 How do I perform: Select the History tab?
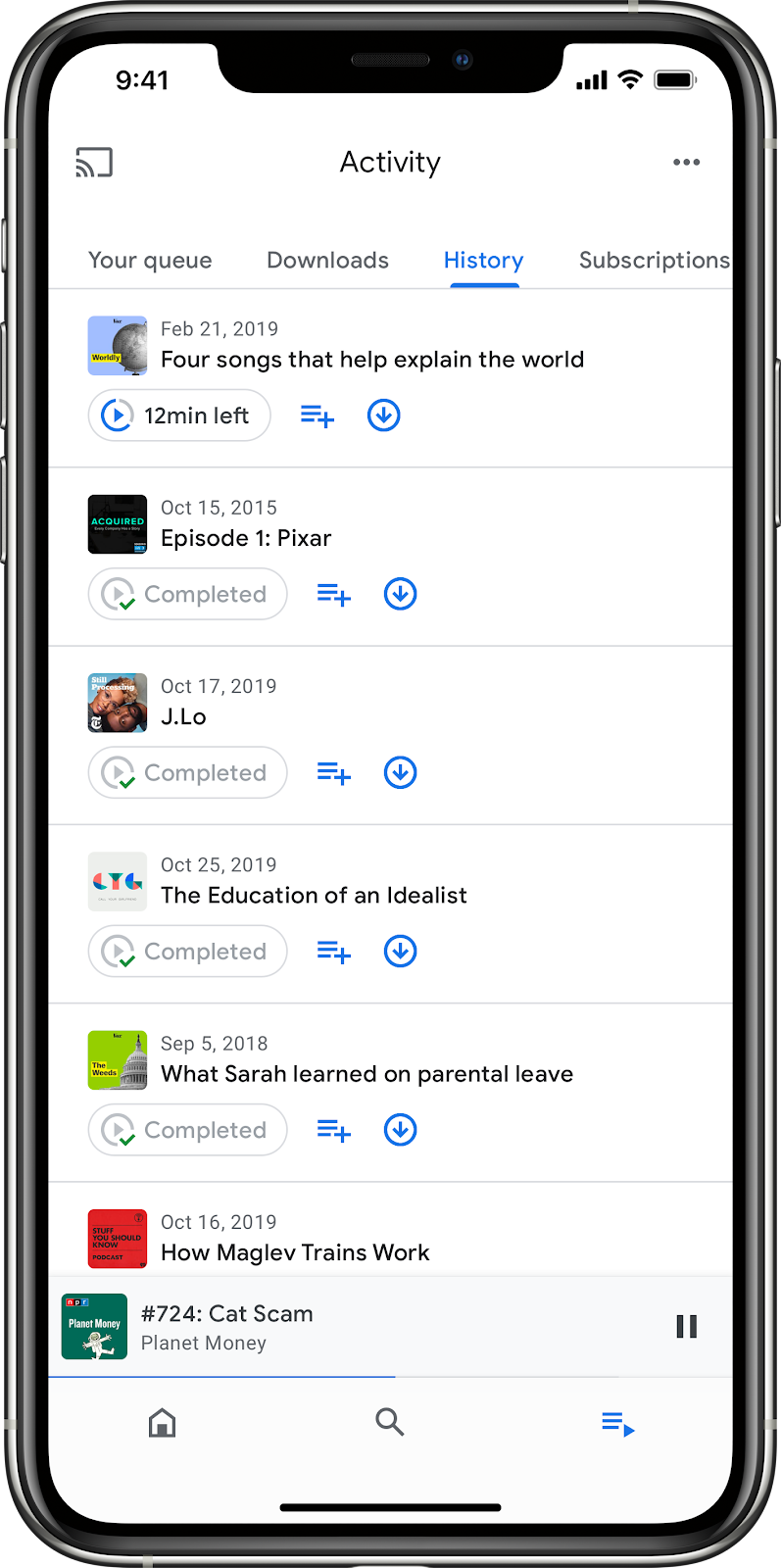pos(483,261)
